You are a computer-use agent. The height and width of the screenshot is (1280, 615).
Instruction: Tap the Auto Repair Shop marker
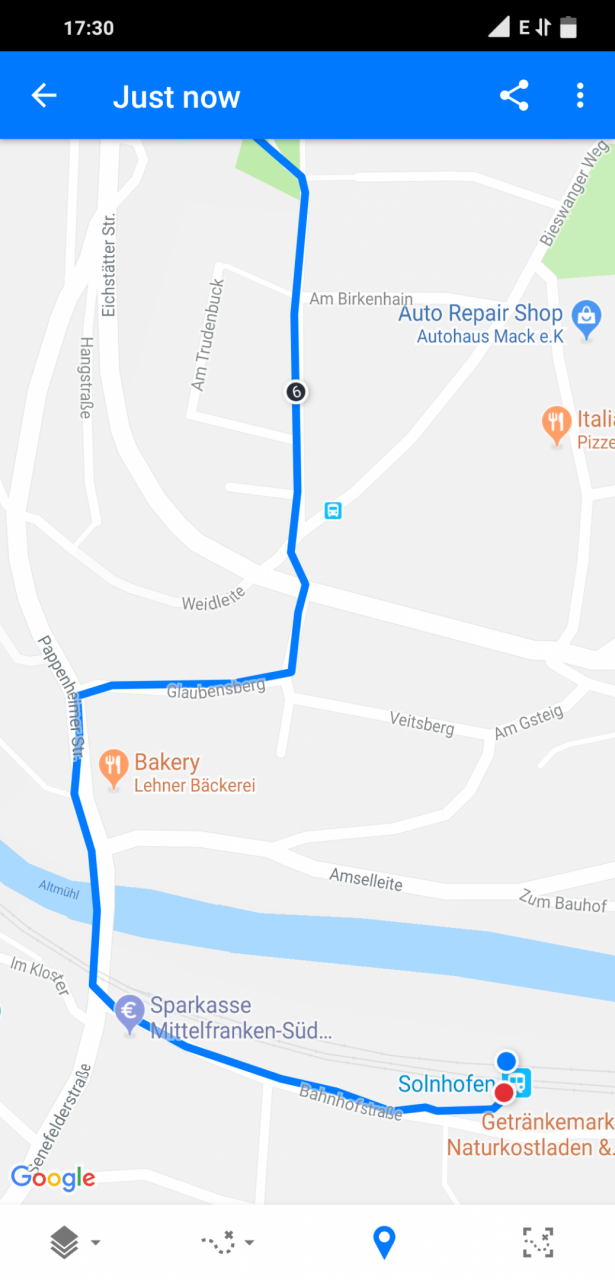click(586, 317)
